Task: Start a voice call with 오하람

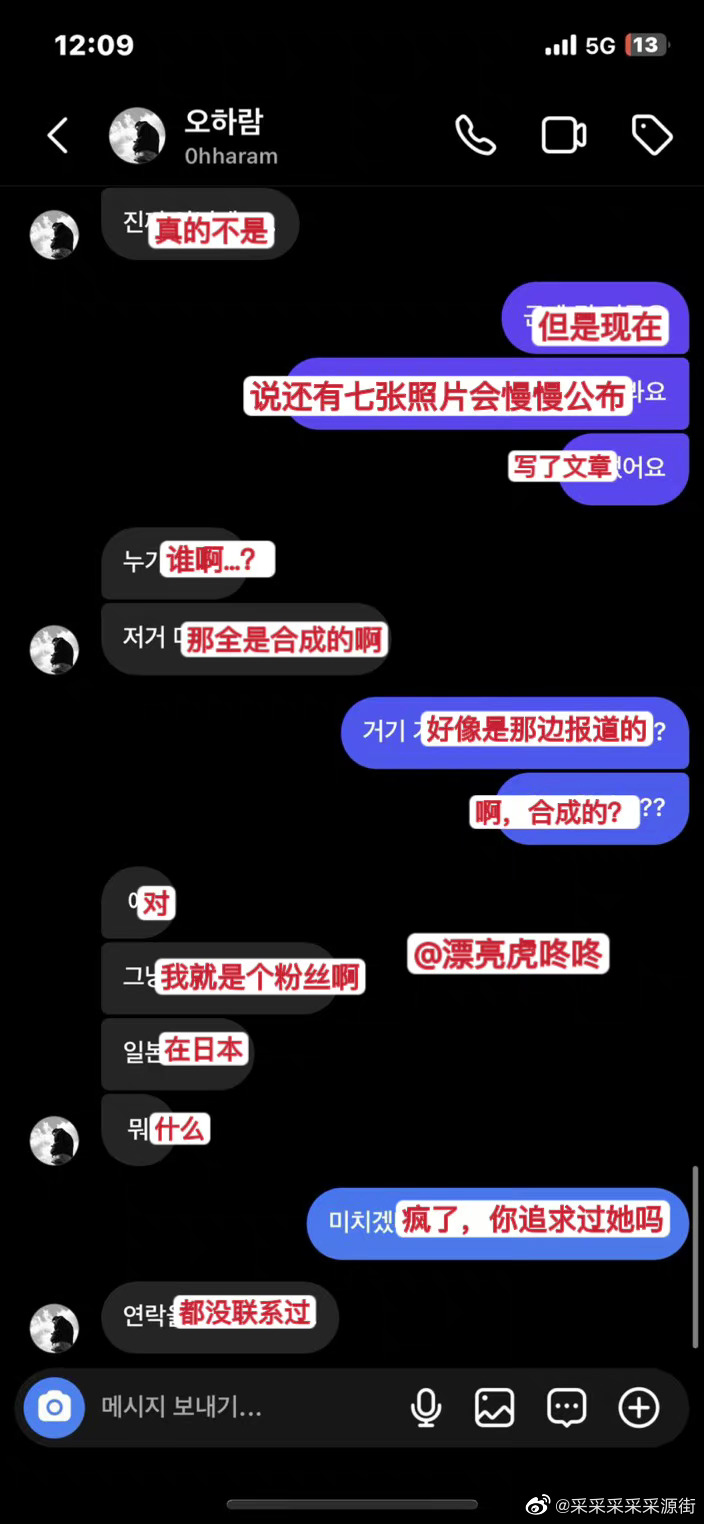Action: [476, 135]
